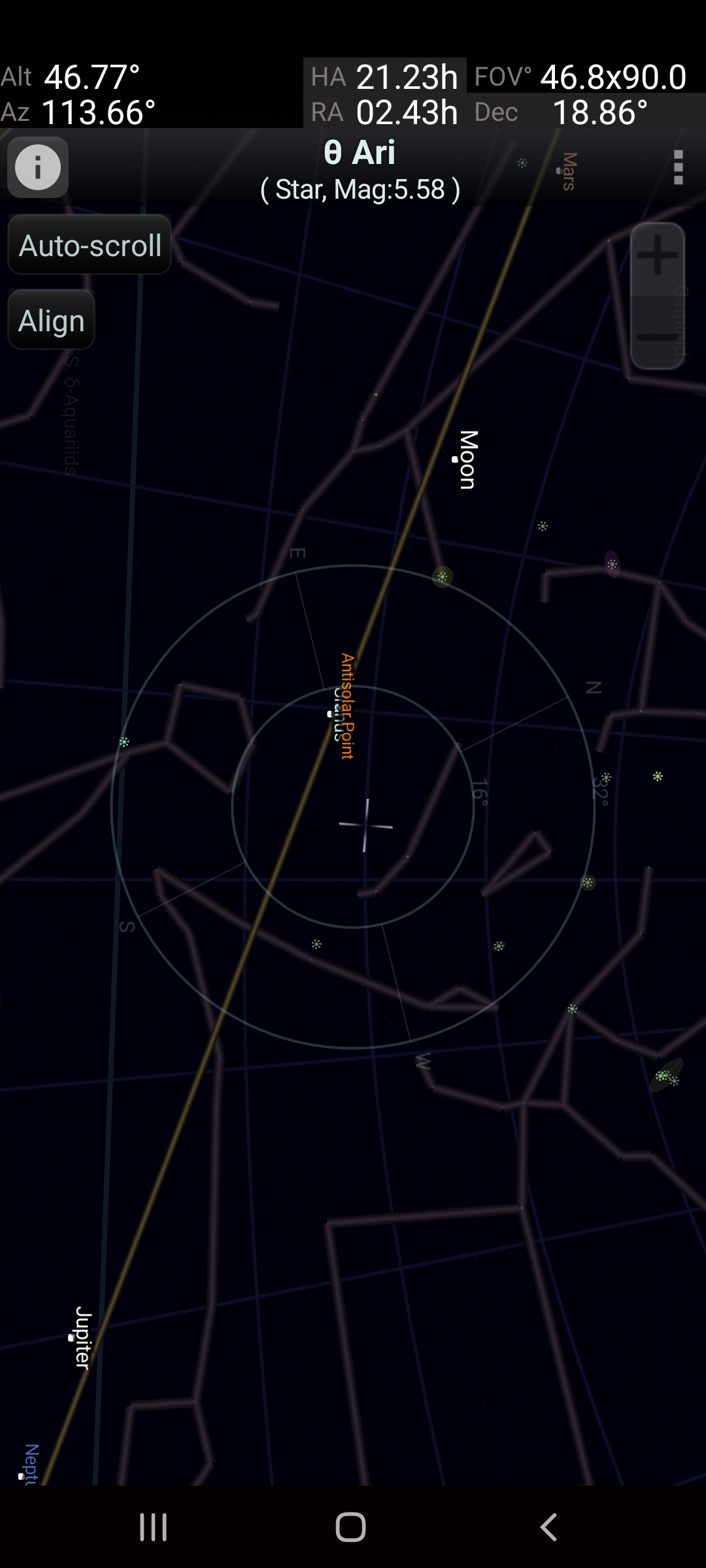
Task: Go back using the system back button
Action: pyautogui.click(x=548, y=1527)
